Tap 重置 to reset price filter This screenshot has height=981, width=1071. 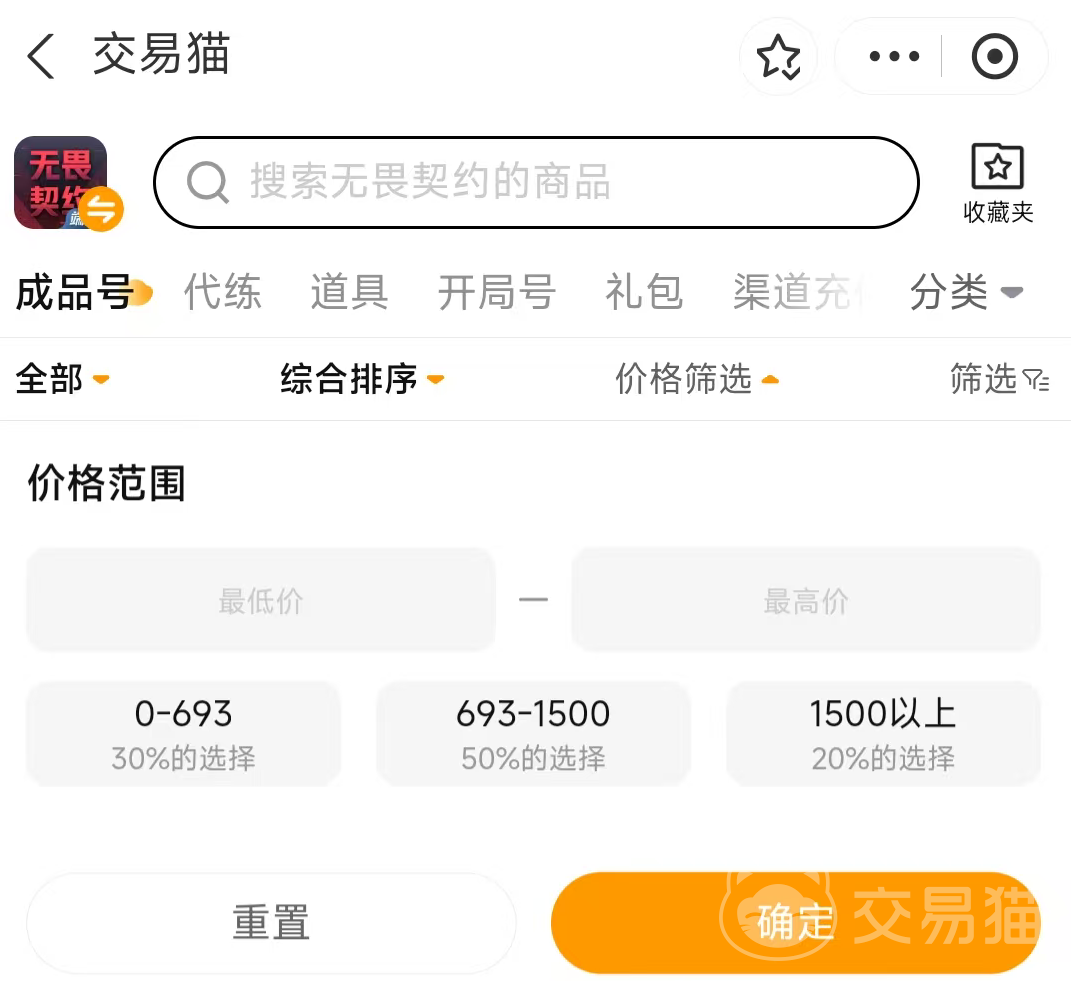(x=271, y=923)
